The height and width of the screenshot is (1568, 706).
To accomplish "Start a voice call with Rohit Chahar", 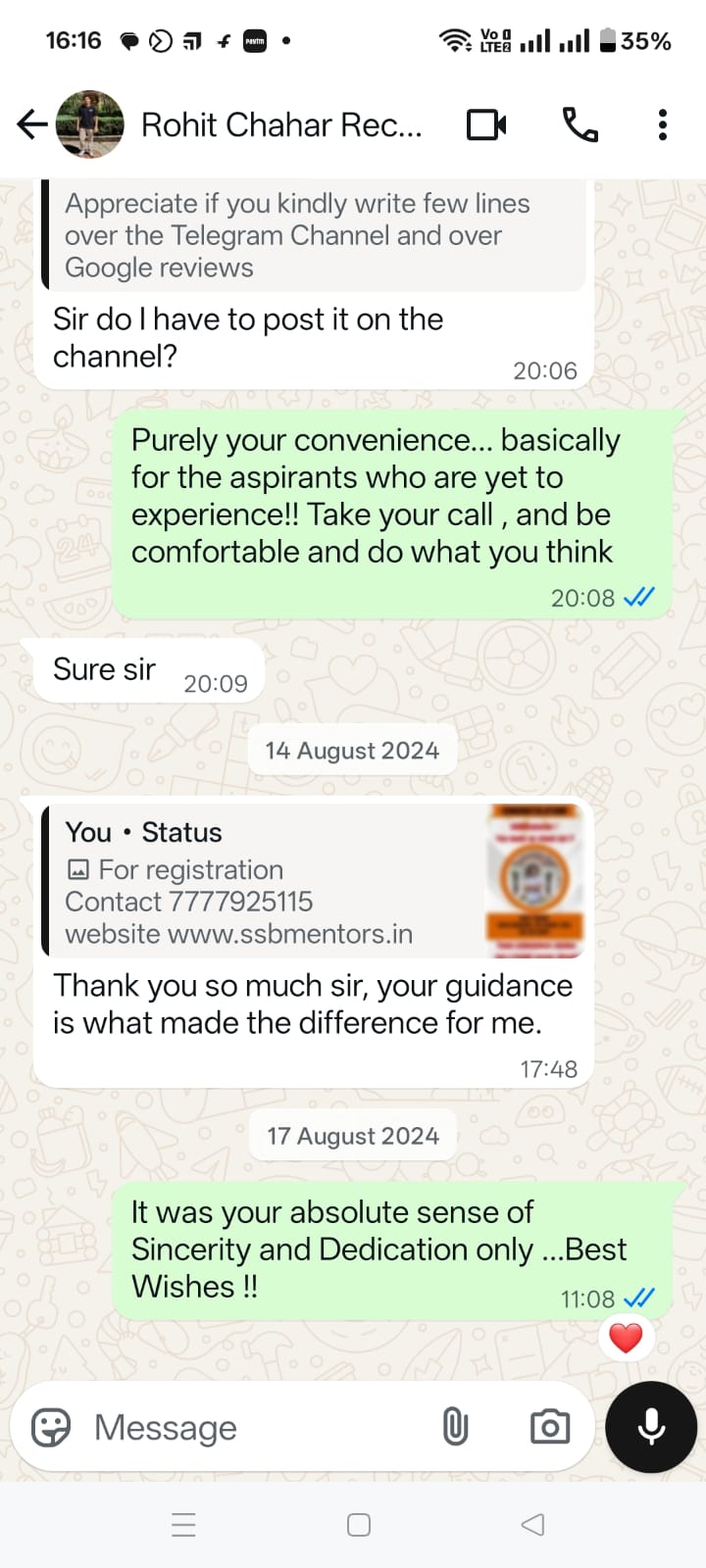I will pos(580,125).
